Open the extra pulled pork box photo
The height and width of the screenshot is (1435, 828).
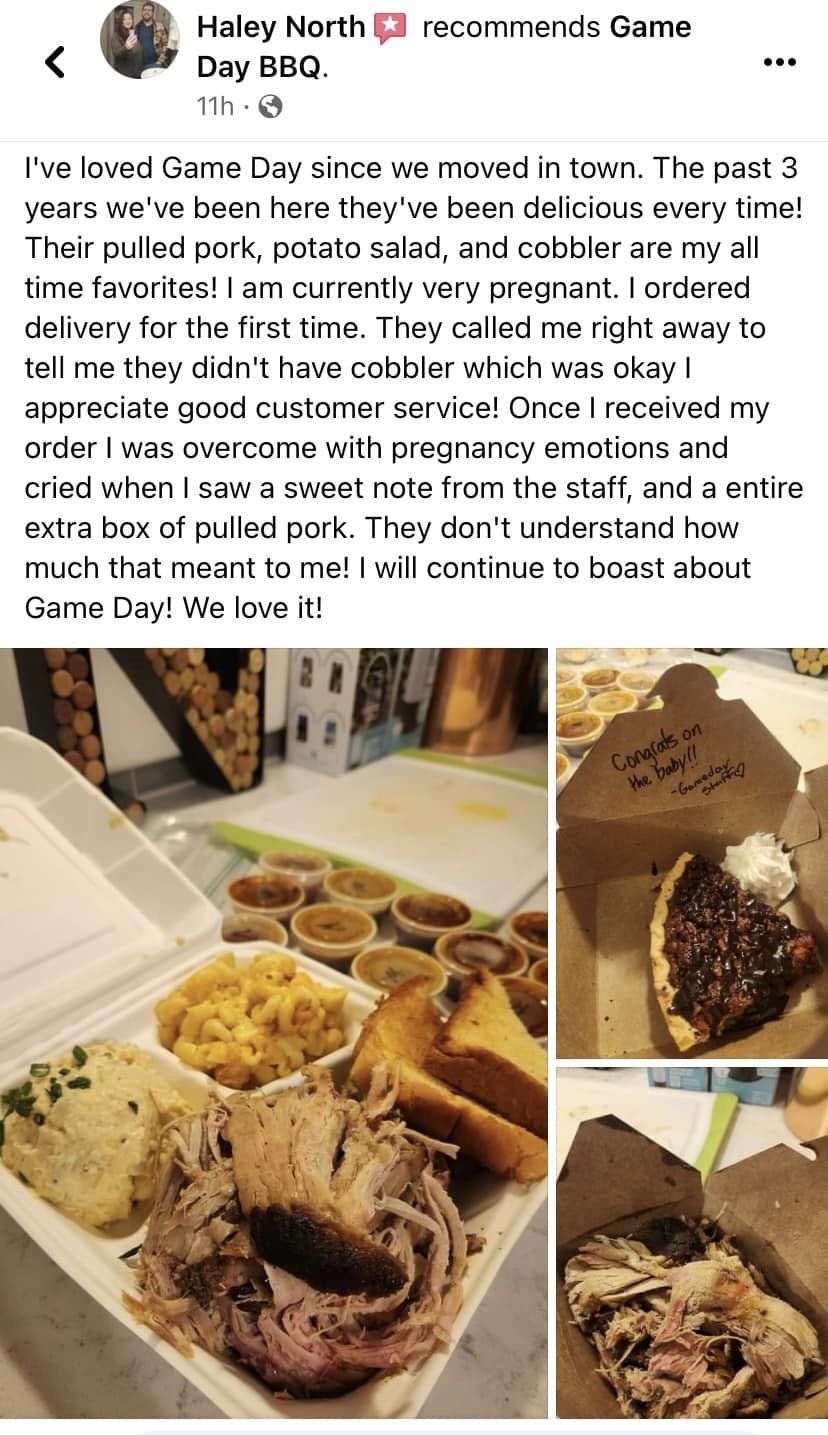pyautogui.click(x=690, y=1240)
